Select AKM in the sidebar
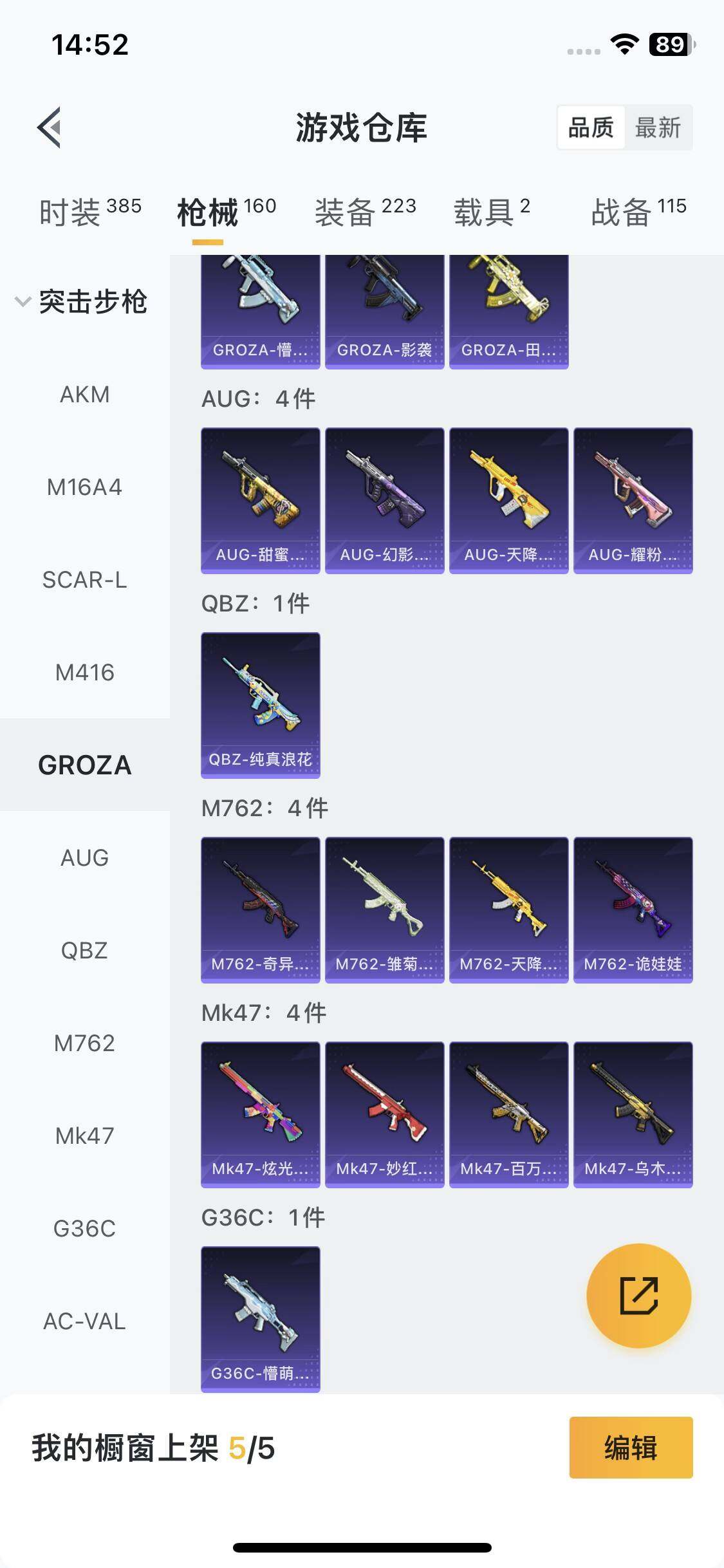The image size is (724, 1568). point(84,394)
